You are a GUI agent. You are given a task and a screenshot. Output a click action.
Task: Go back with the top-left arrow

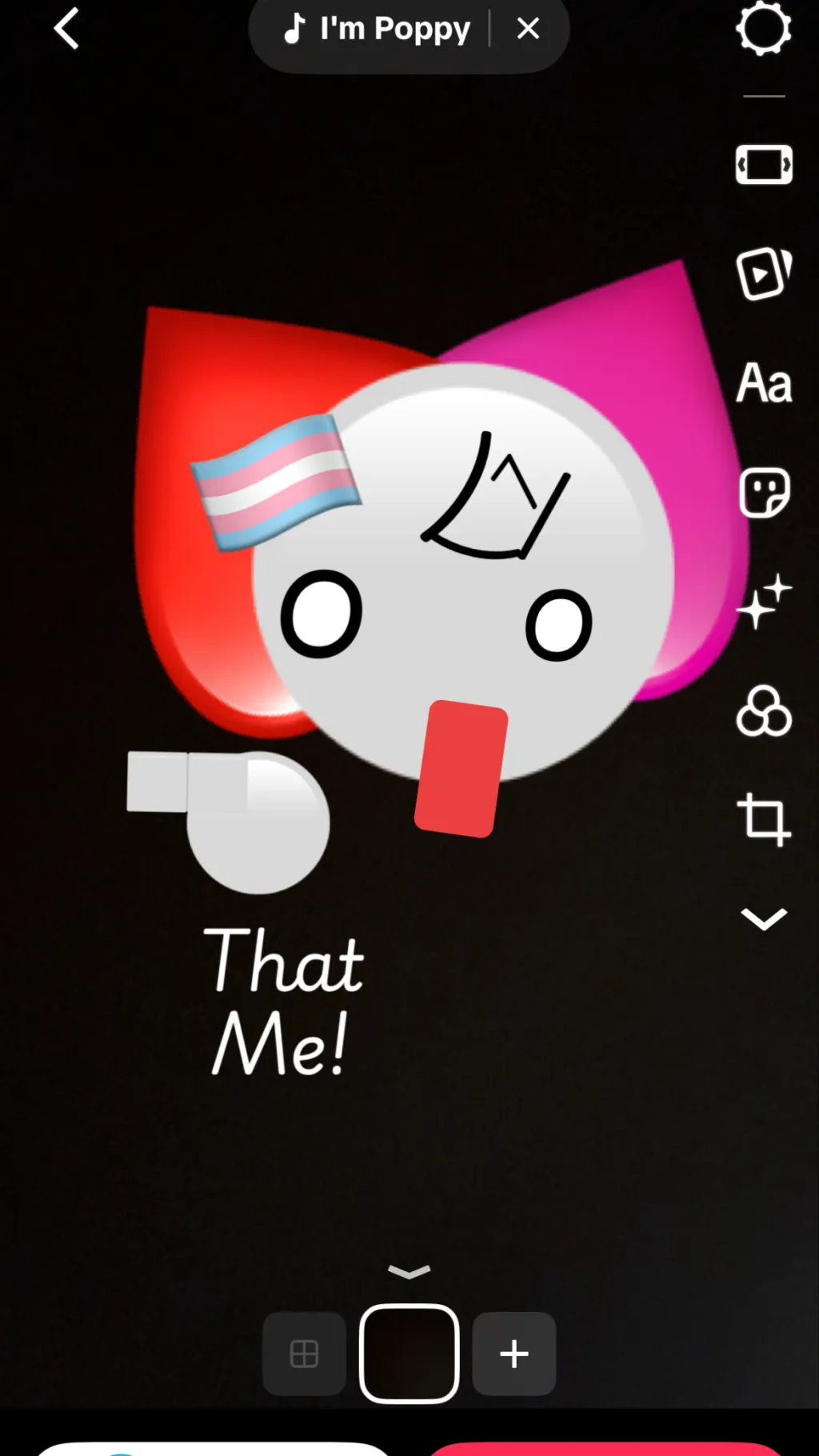[66, 29]
